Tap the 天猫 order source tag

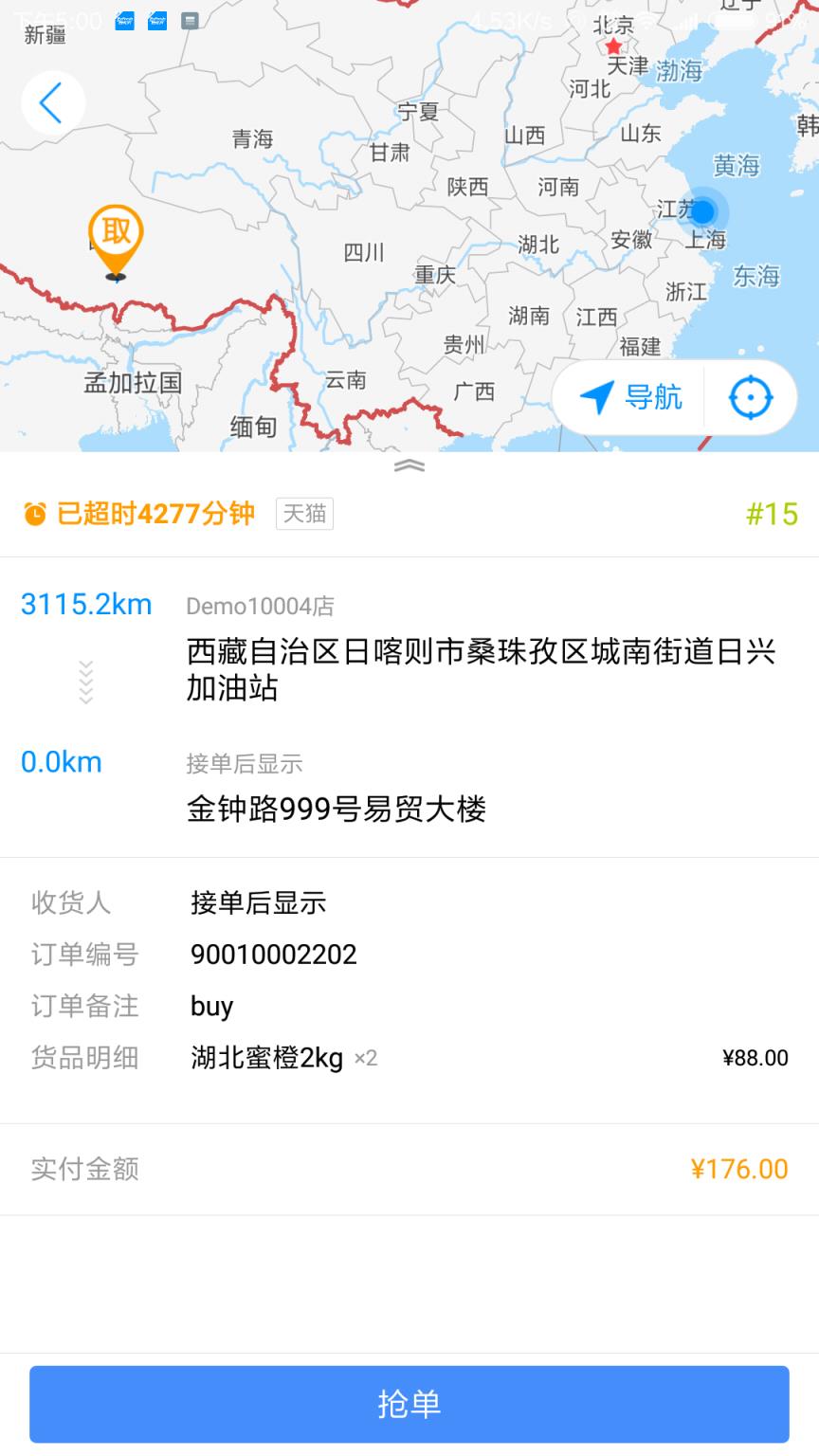303,513
